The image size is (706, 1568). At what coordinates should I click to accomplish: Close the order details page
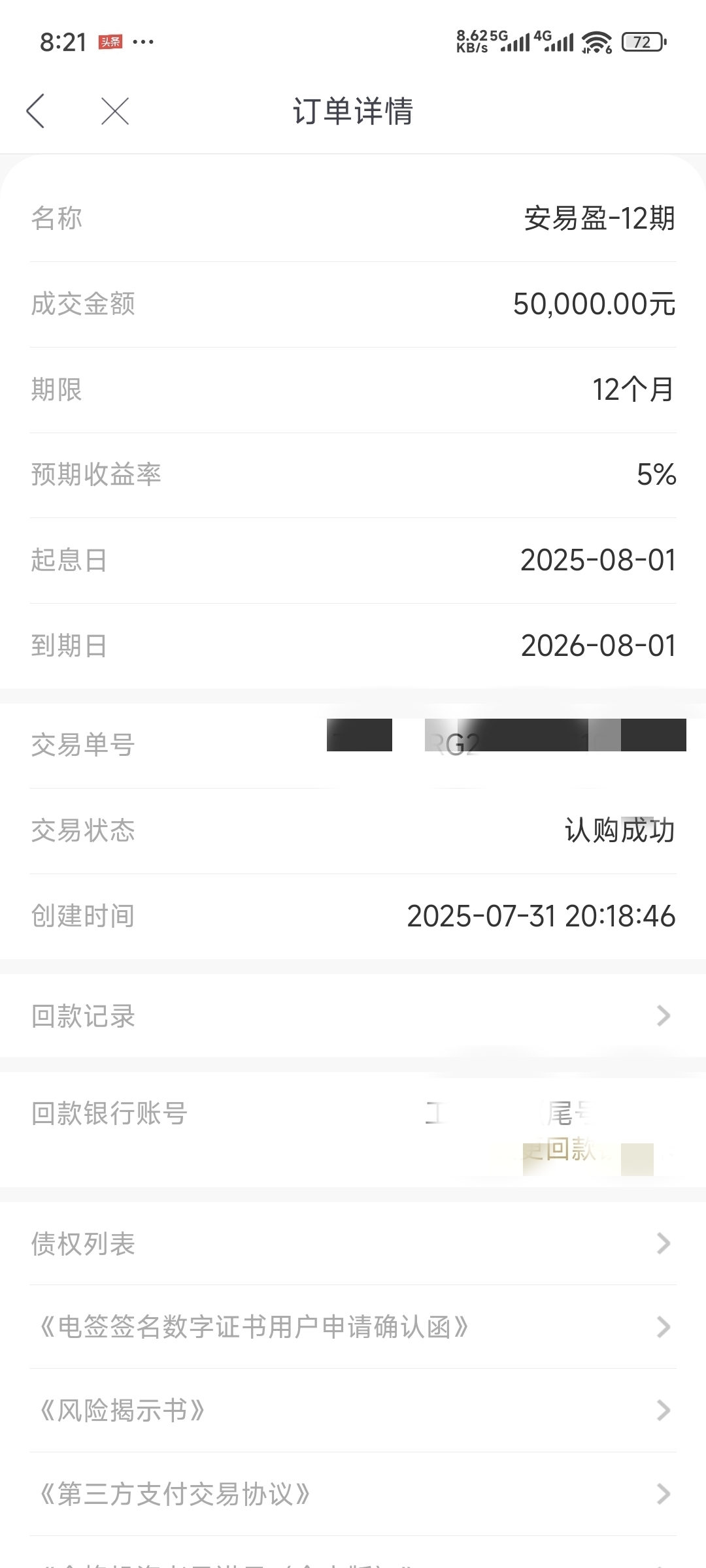[x=115, y=111]
